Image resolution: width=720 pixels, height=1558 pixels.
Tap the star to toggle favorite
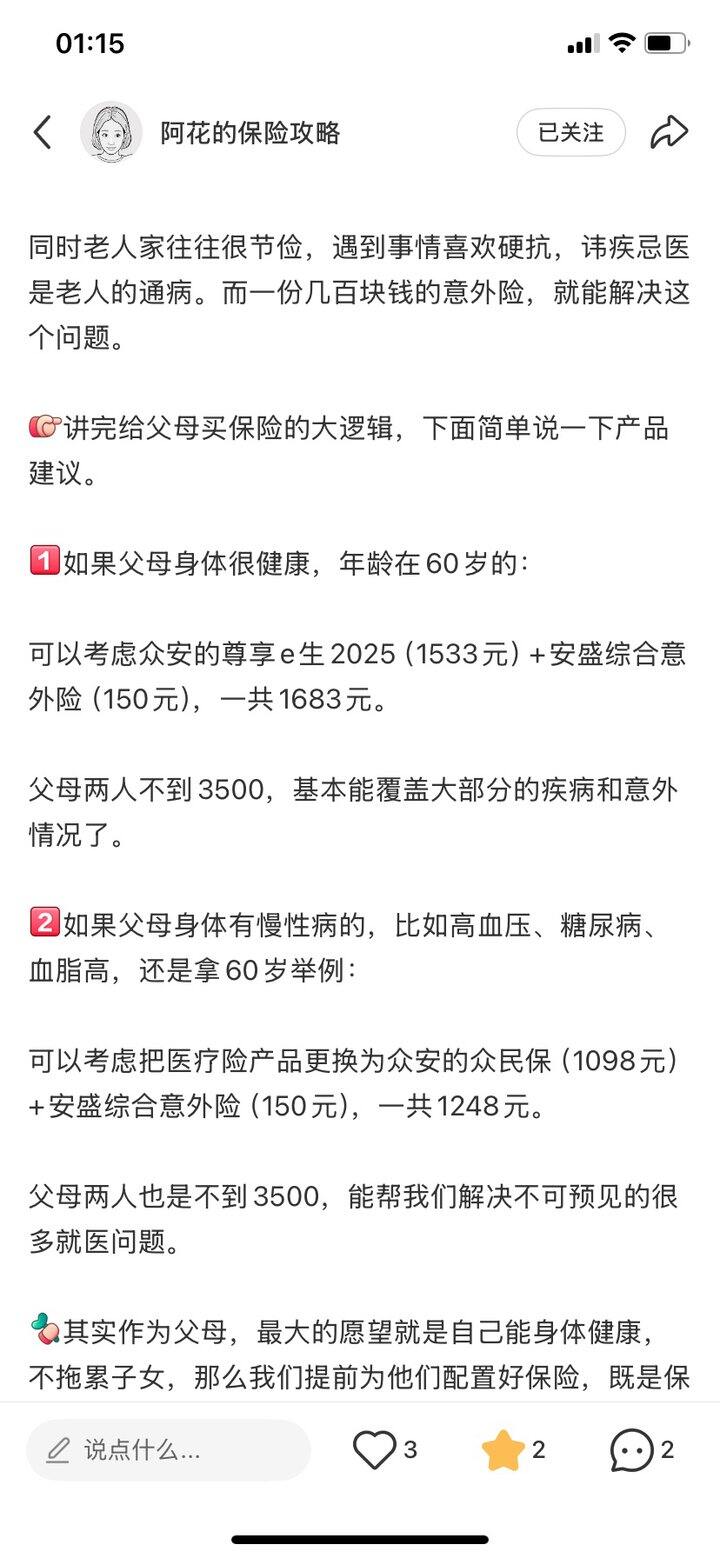(503, 1449)
